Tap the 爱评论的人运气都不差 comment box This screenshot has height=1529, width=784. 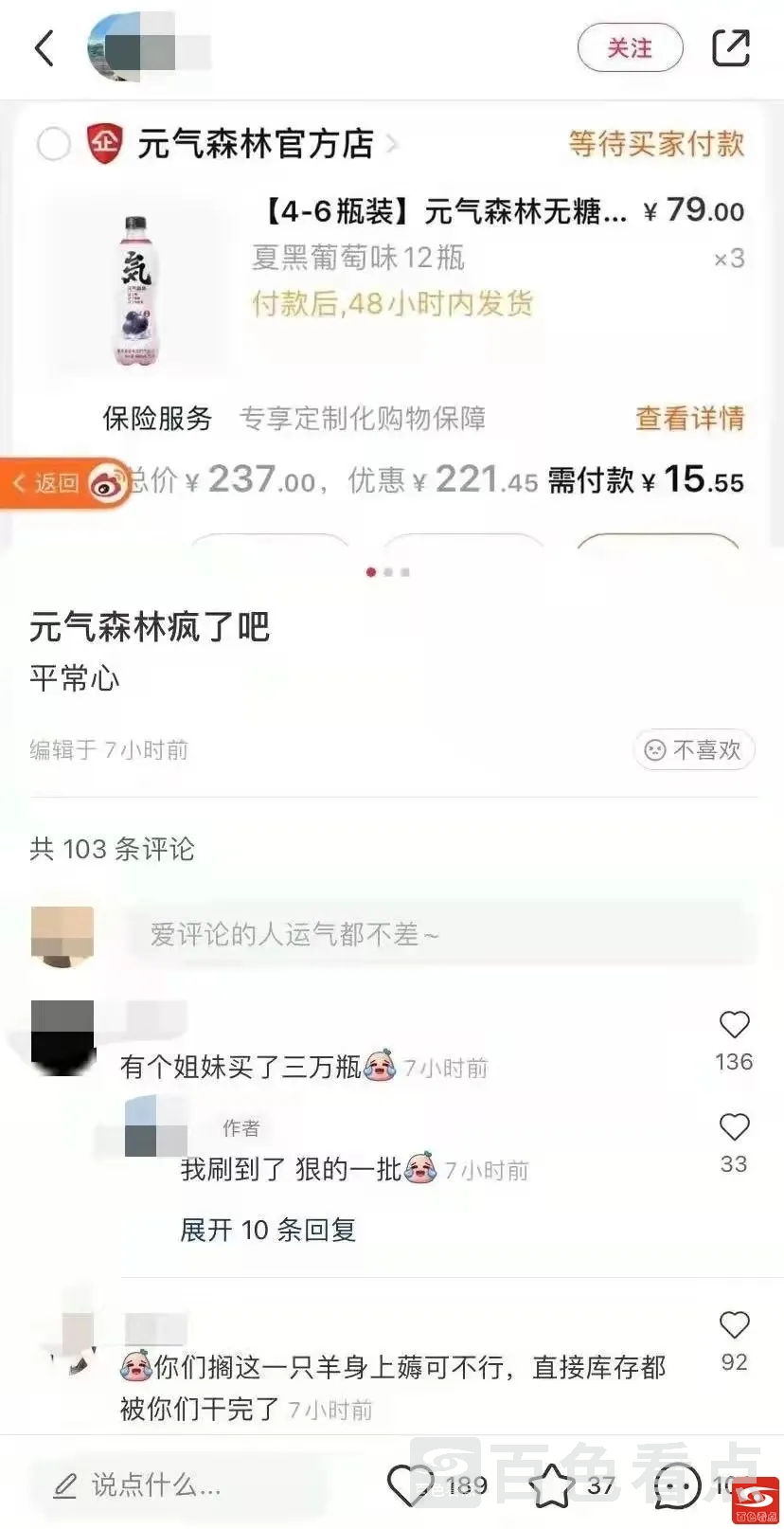coord(440,935)
